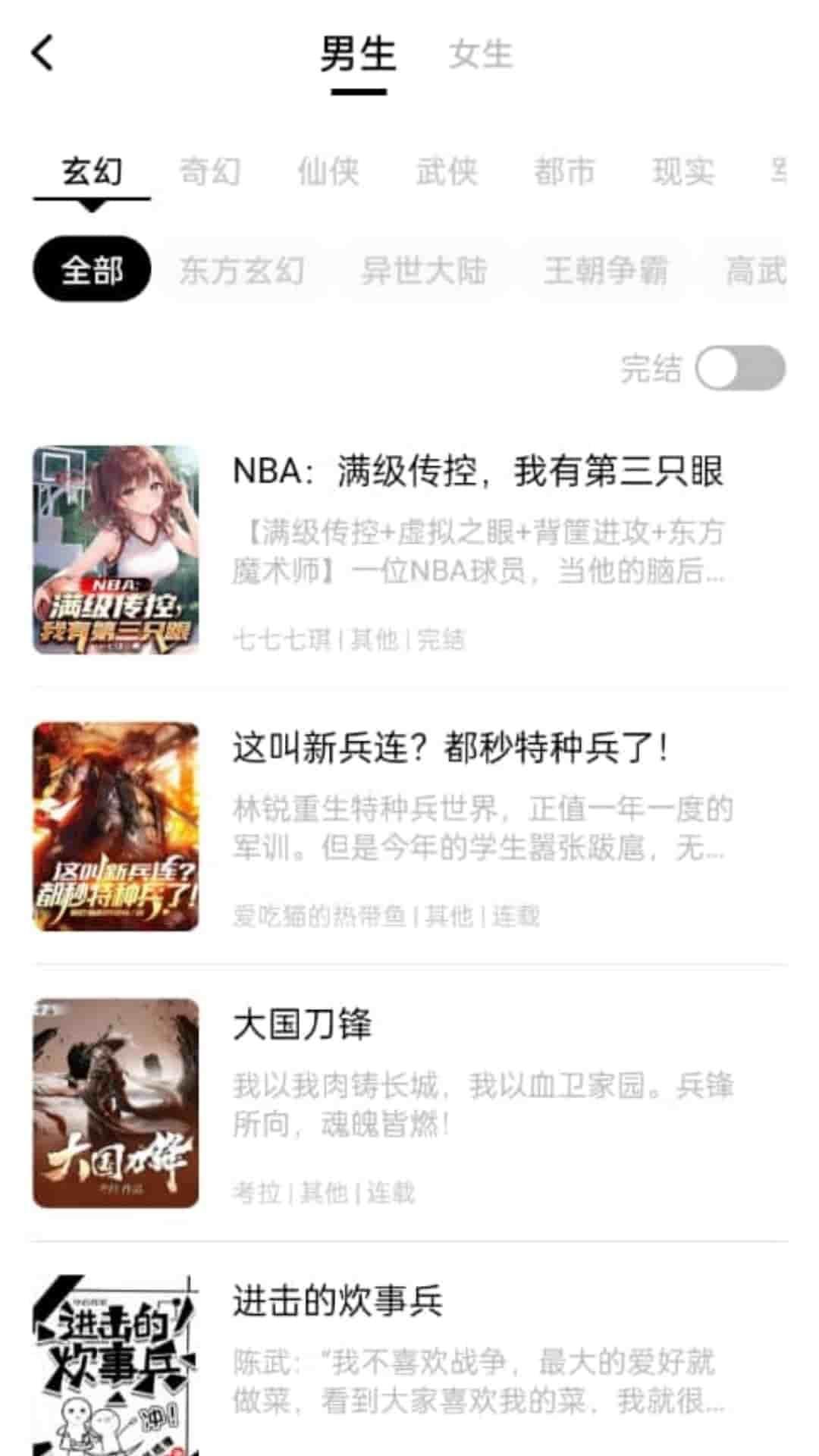This screenshot has height=1456, width=819.
Task: Open the 奇幻 category tab
Action: (210, 171)
